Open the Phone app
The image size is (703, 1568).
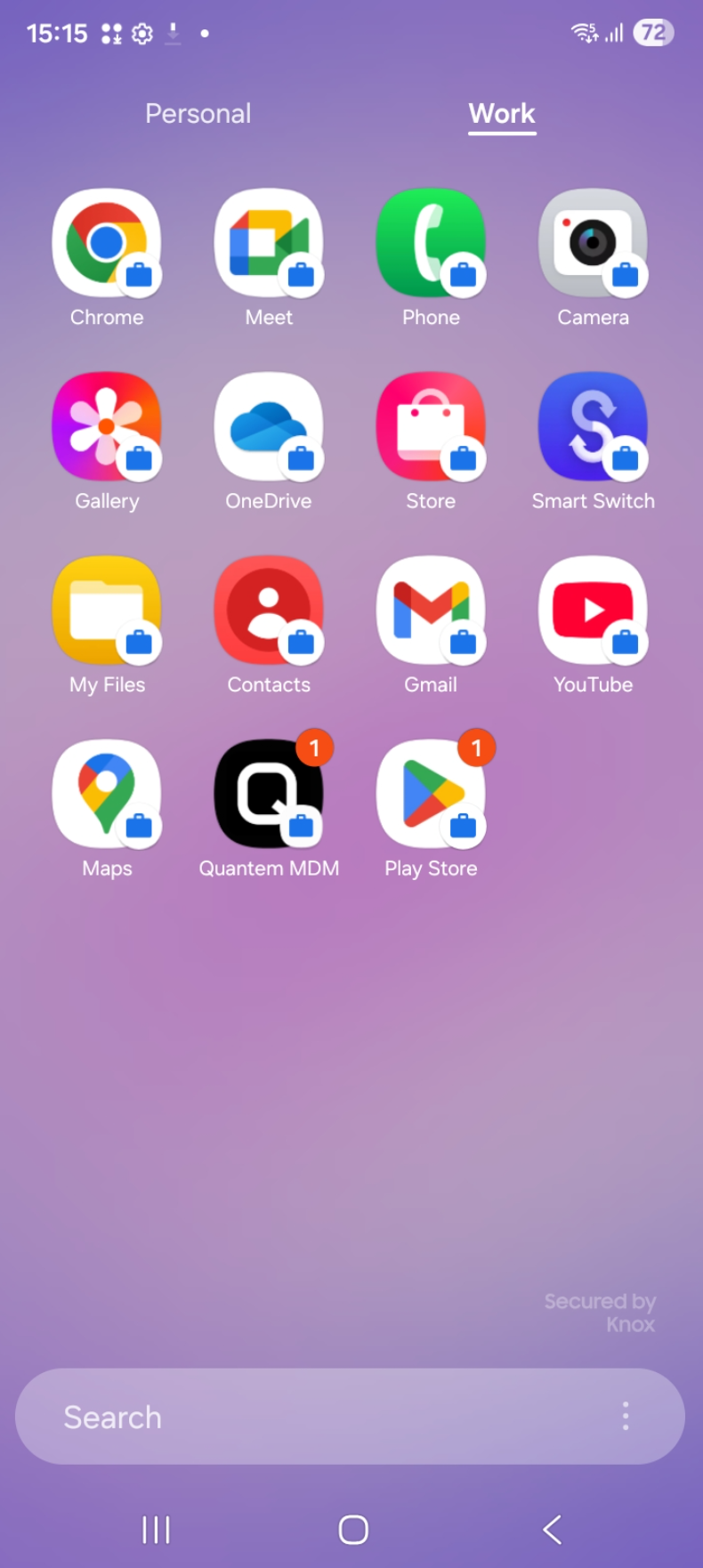point(431,243)
